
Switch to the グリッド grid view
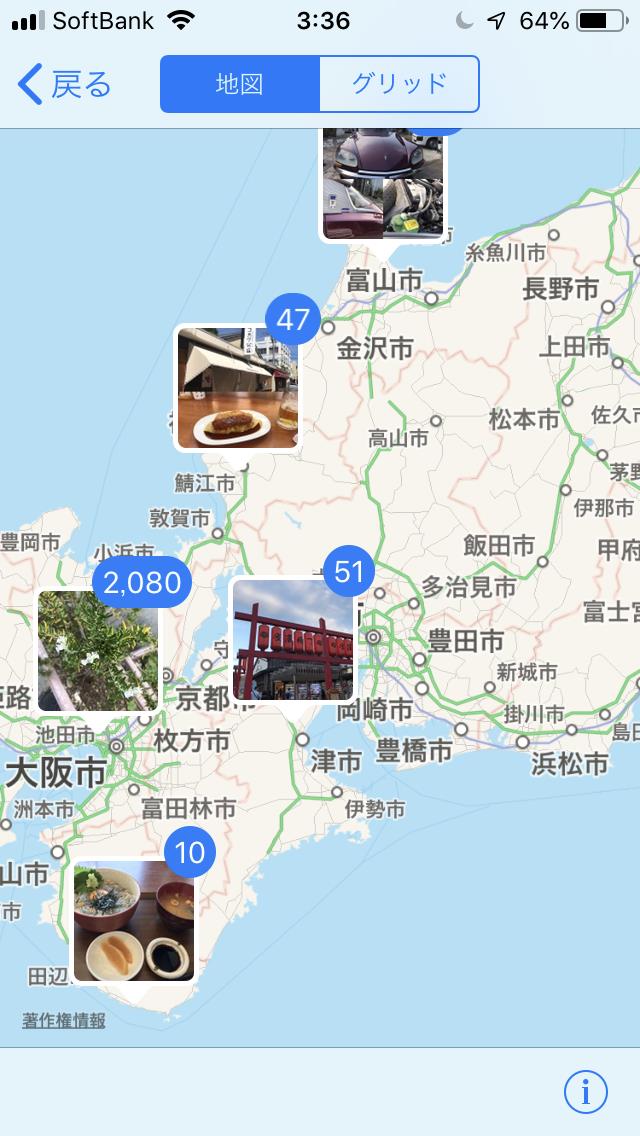coord(399,84)
